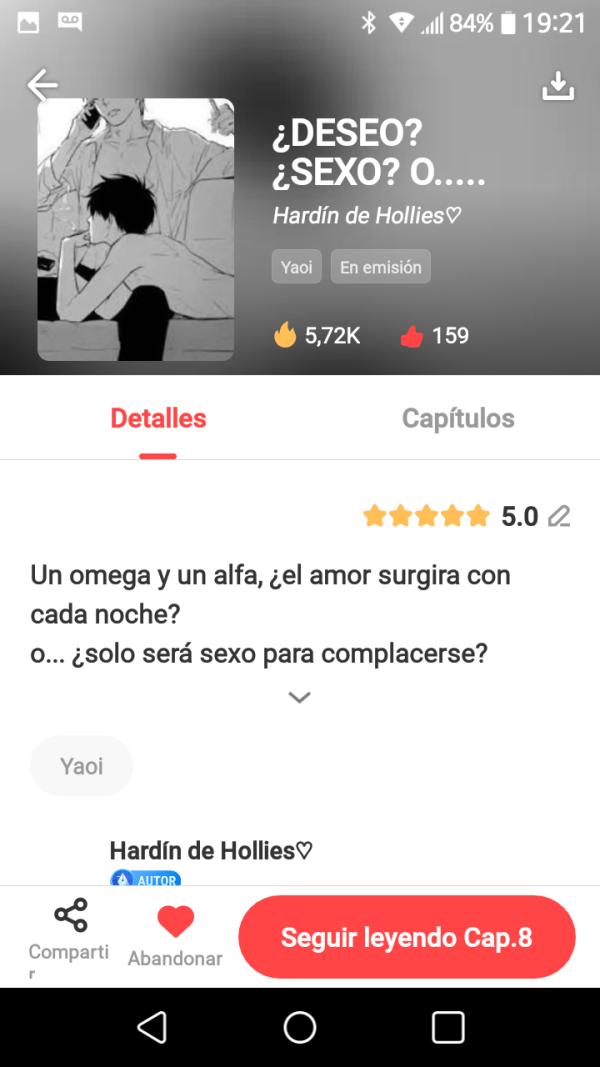
Task: Continue reading at Cap.8
Action: point(406,937)
